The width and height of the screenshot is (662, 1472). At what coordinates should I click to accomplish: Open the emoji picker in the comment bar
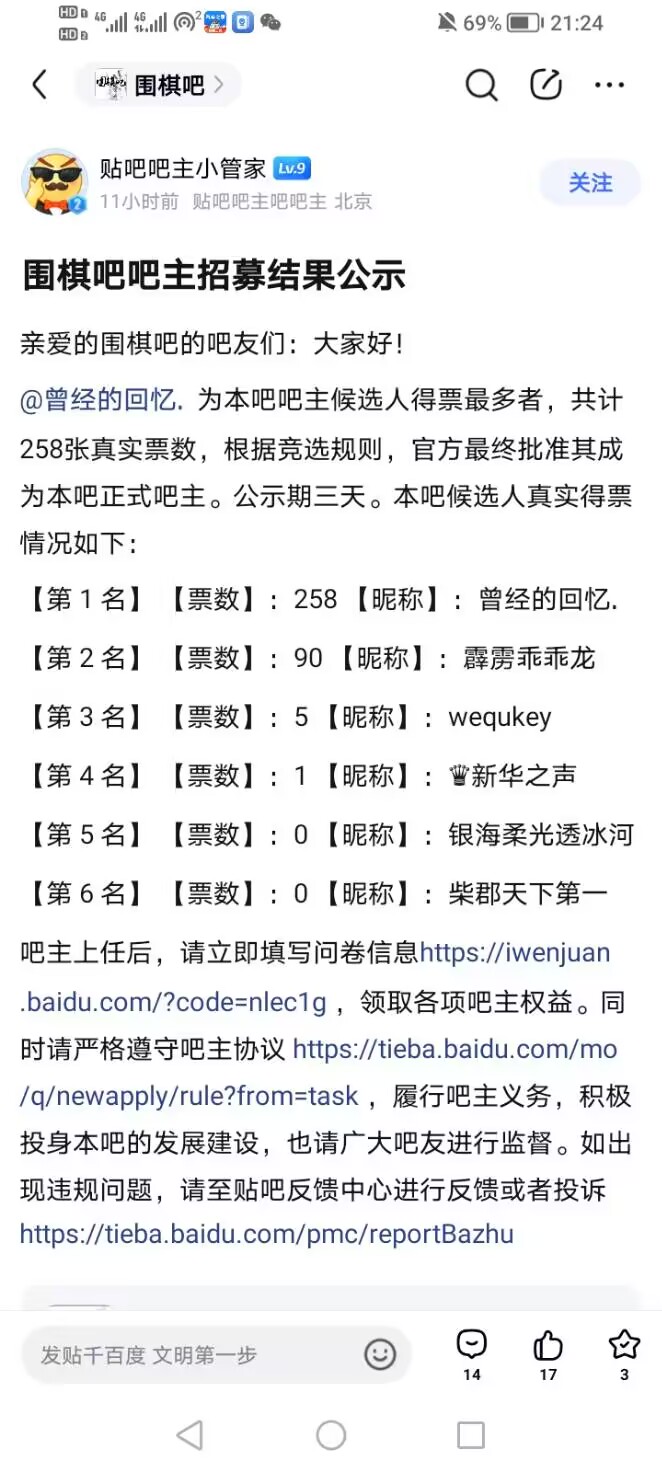[x=380, y=1355]
